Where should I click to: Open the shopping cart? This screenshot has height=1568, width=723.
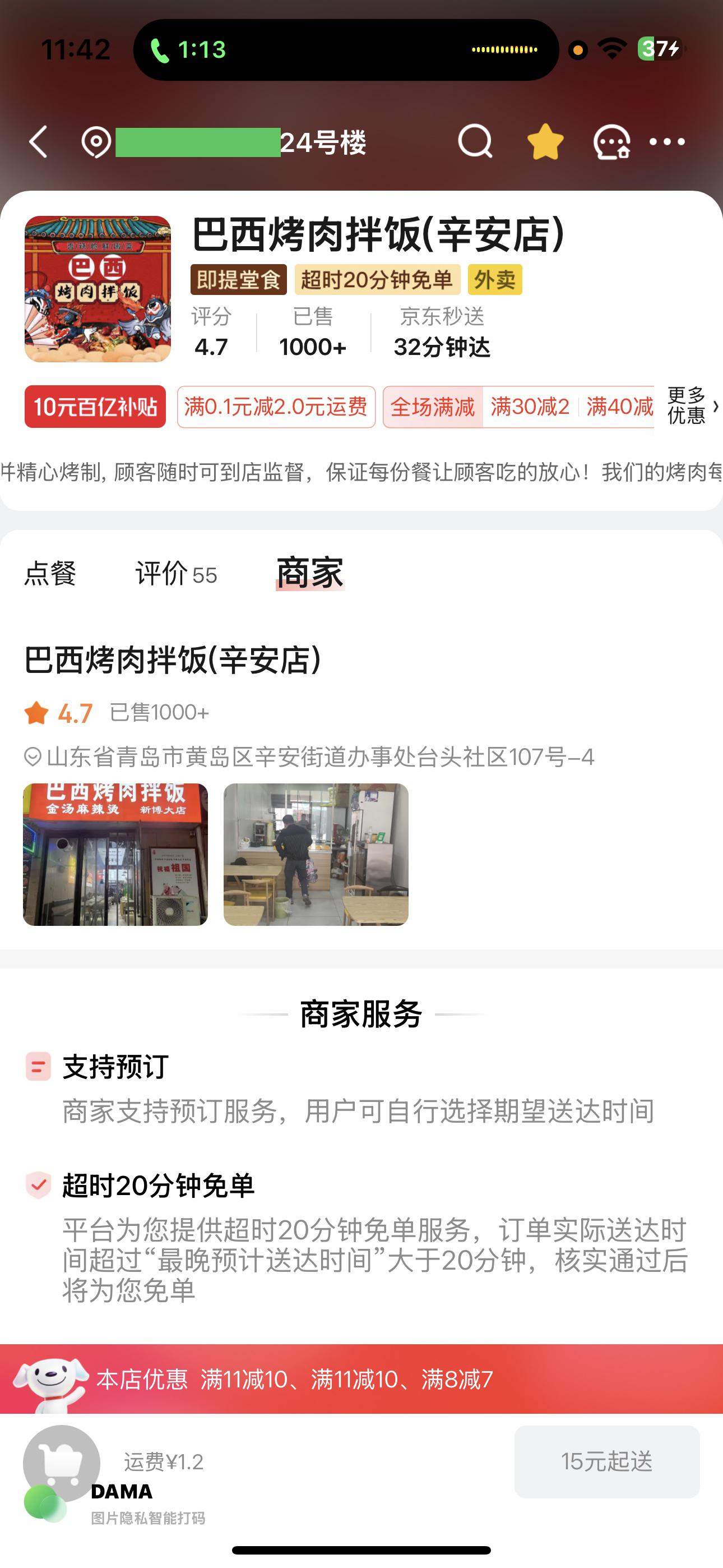coord(62,1462)
